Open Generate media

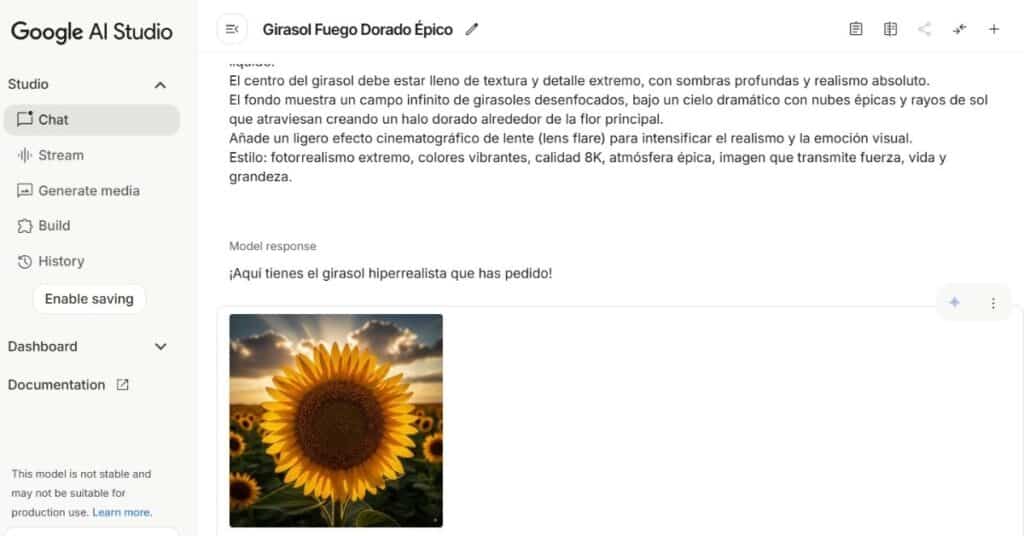click(x=88, y=190)
